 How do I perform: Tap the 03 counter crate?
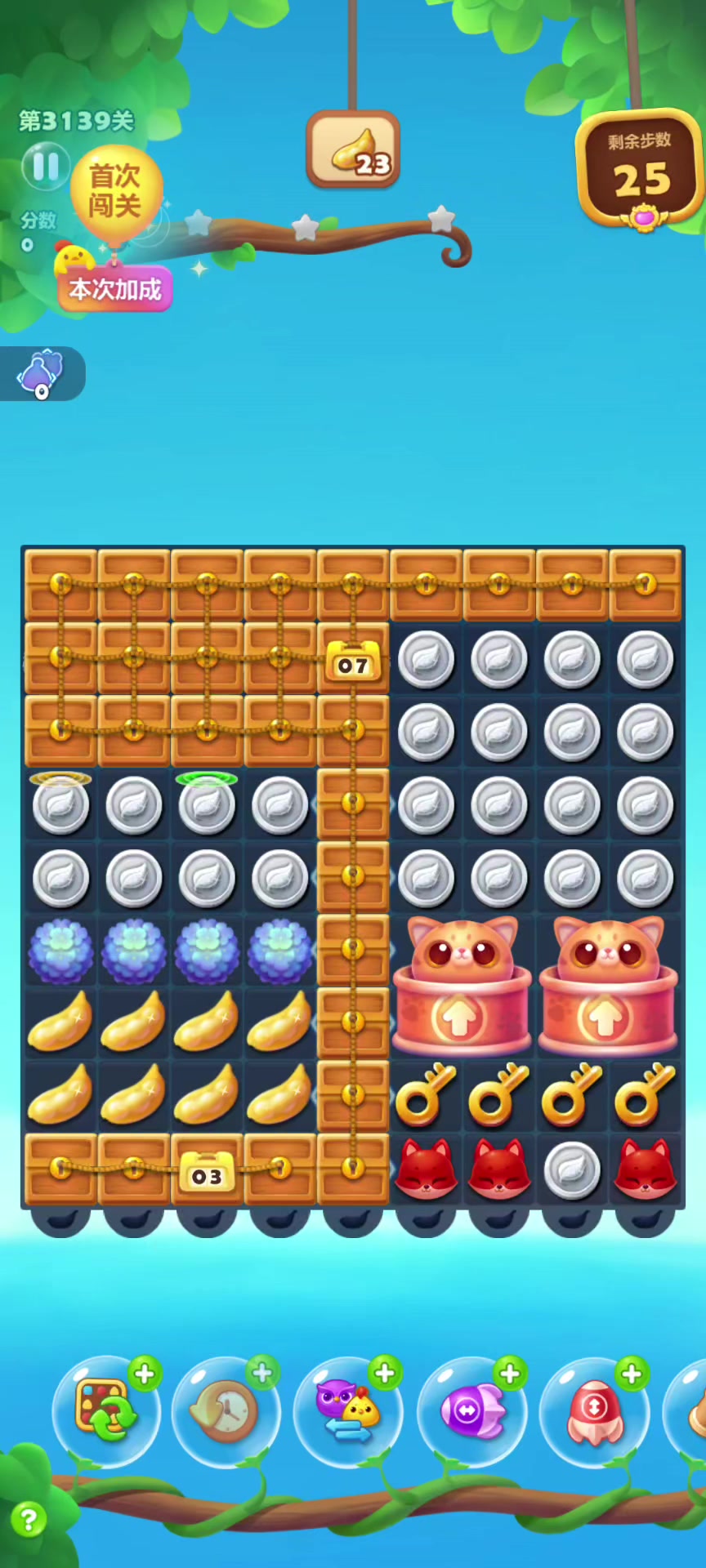207,1171
